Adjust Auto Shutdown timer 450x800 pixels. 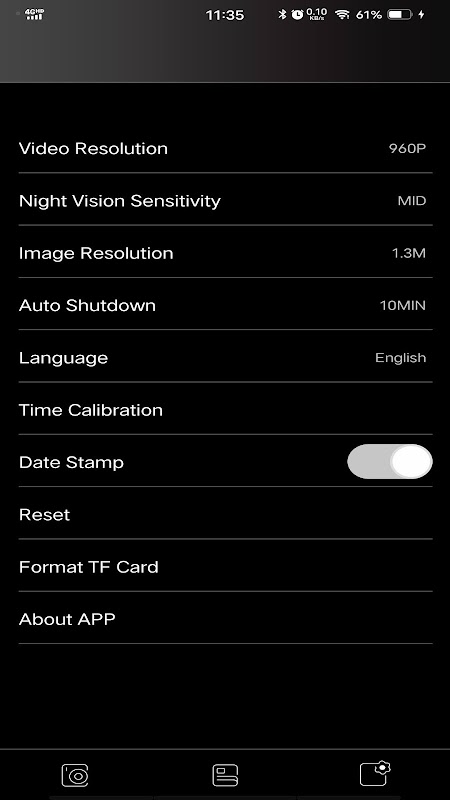(x=225, y=305)
